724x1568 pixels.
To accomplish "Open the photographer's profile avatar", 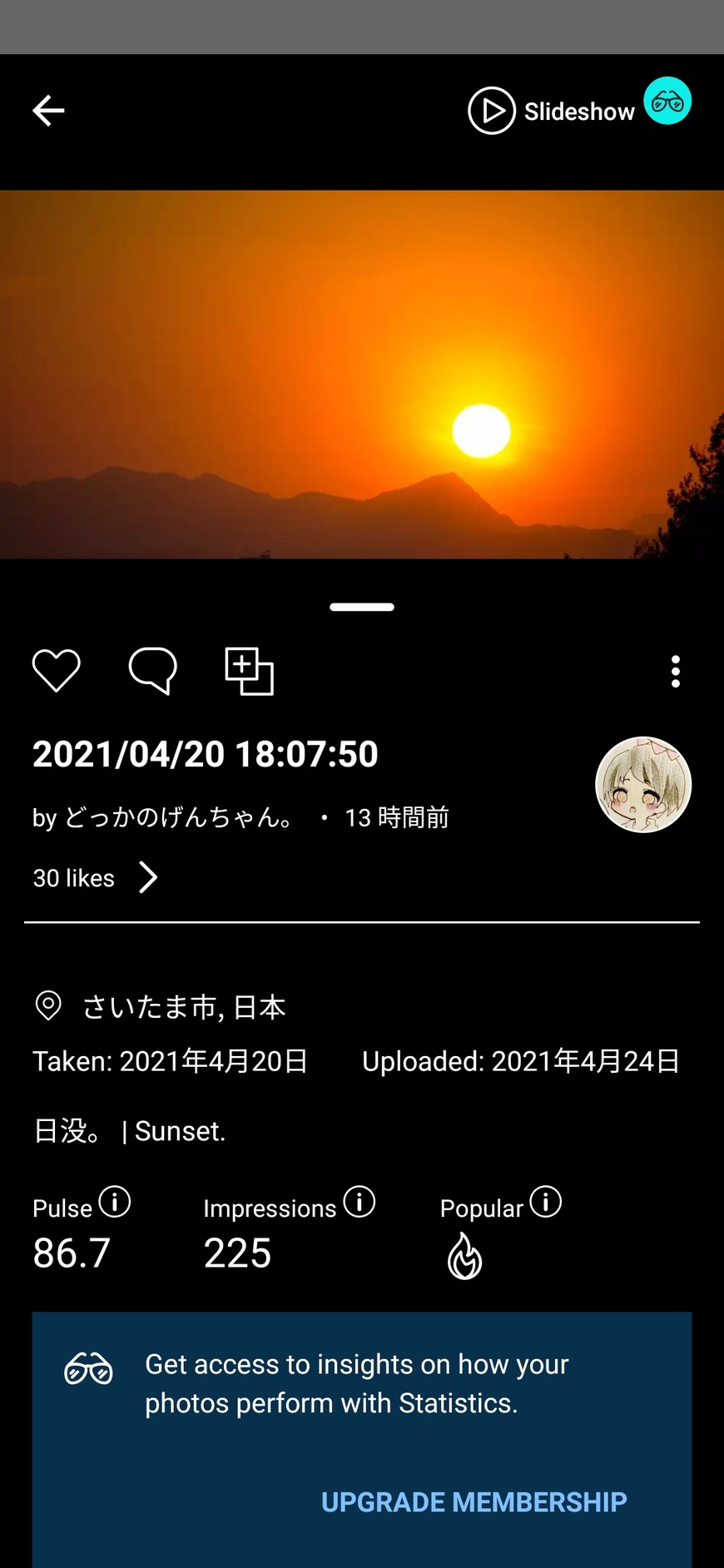I will point(643,785).
